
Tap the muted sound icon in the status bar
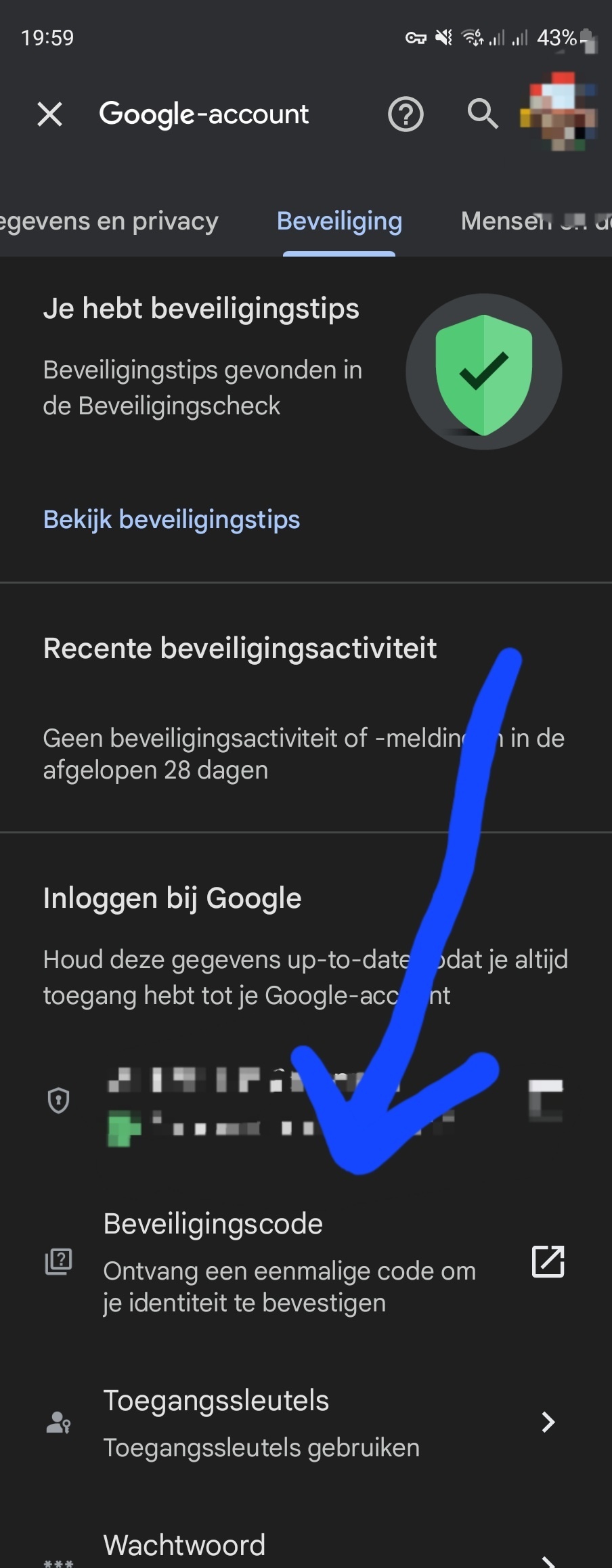(443, 38)
